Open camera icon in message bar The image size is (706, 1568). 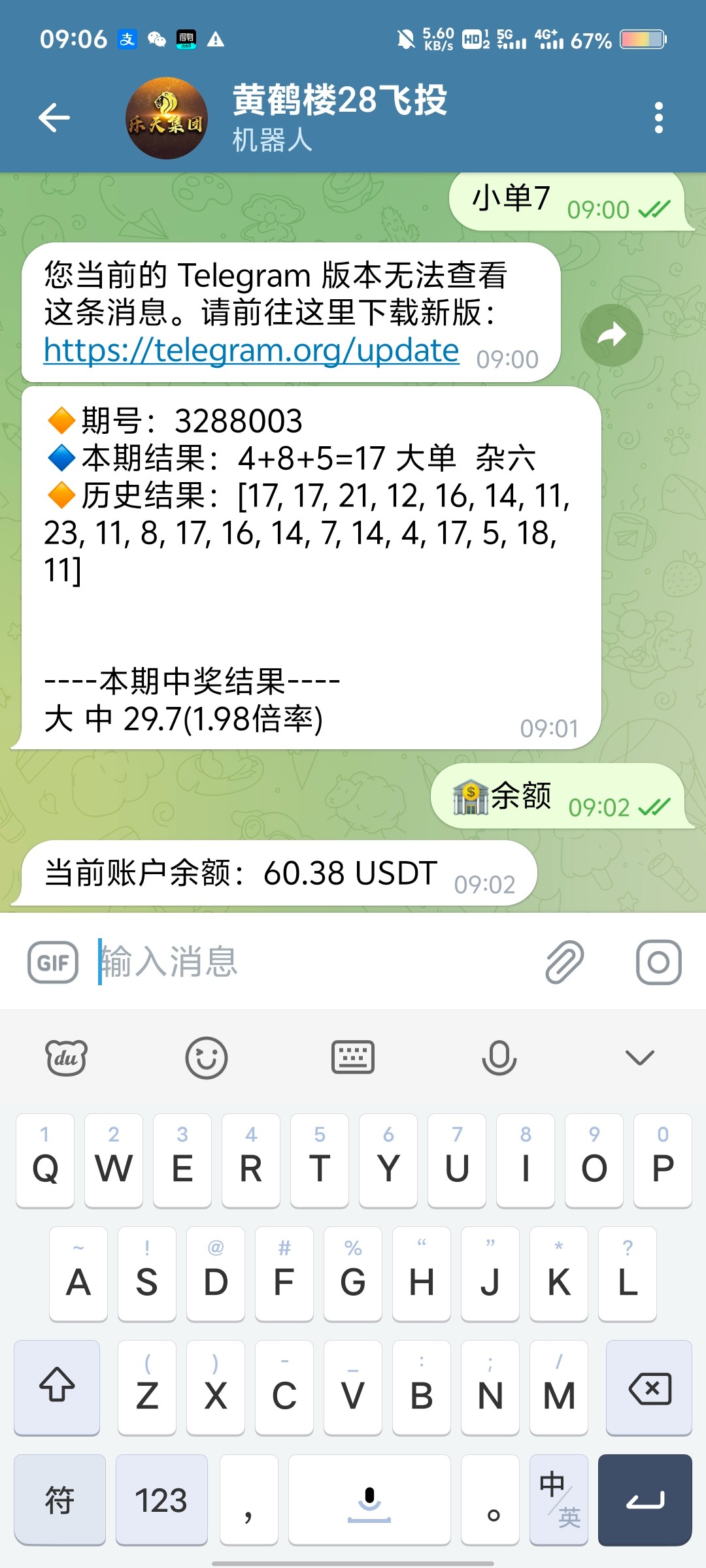(658, 962)
